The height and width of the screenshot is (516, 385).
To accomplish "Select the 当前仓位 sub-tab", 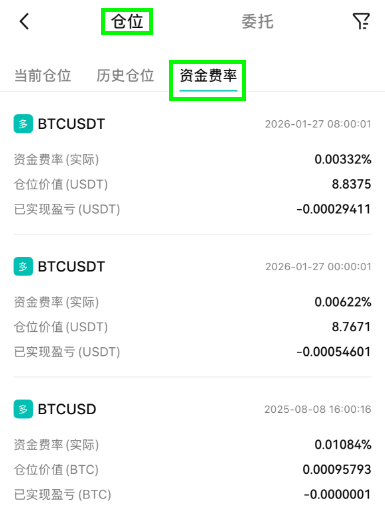I will click(x=43, y=76).
